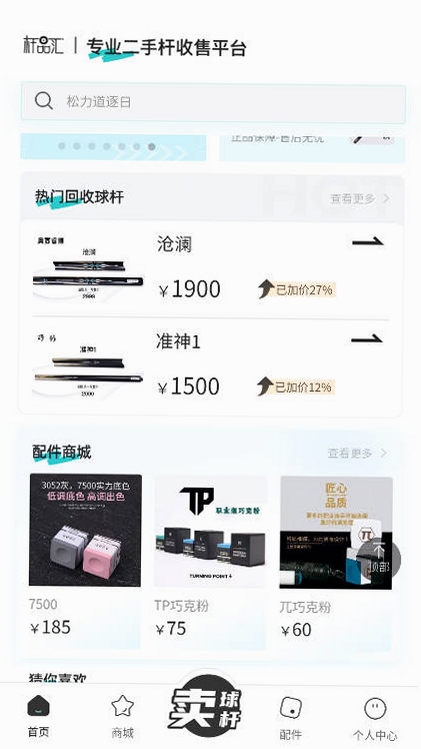Open the 准神1 cue recycling item
Screen dimensions: 421x749
pyautogui.click(x=211, y=366)
